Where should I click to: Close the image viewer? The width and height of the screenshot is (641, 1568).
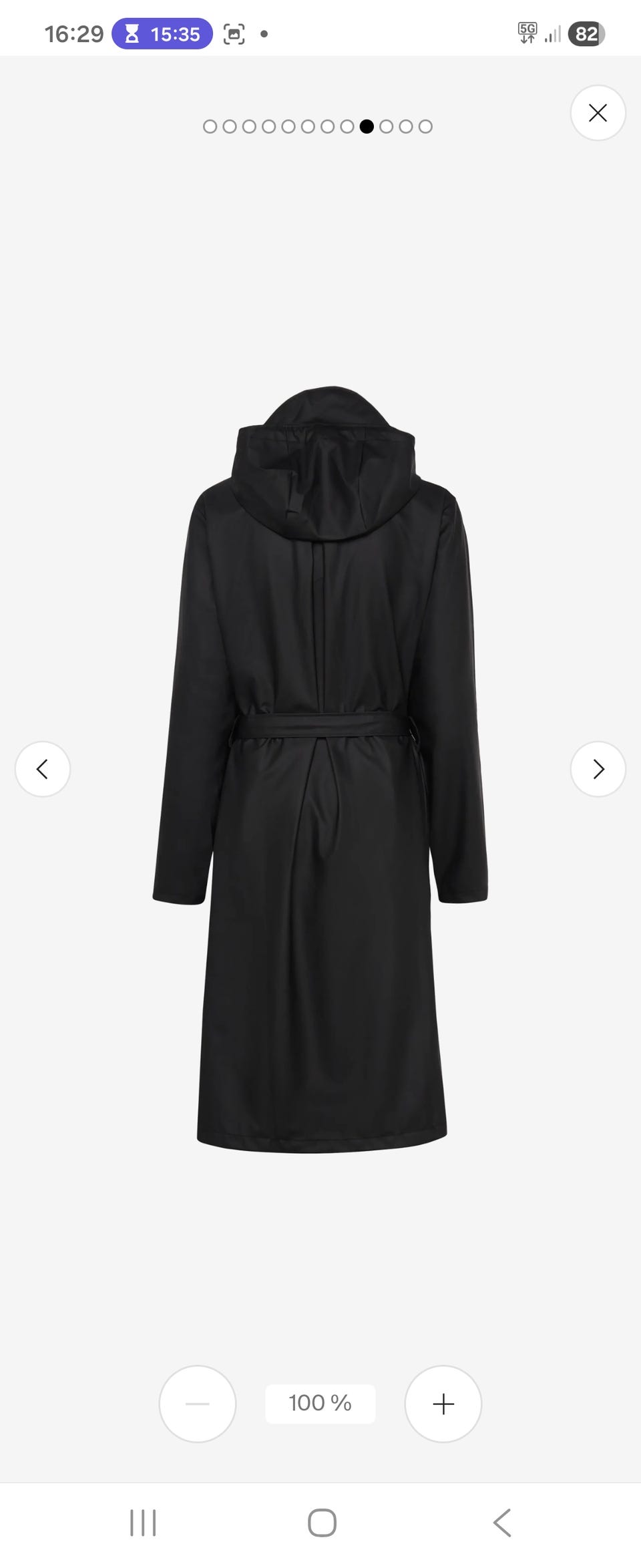tap(598, 113)
